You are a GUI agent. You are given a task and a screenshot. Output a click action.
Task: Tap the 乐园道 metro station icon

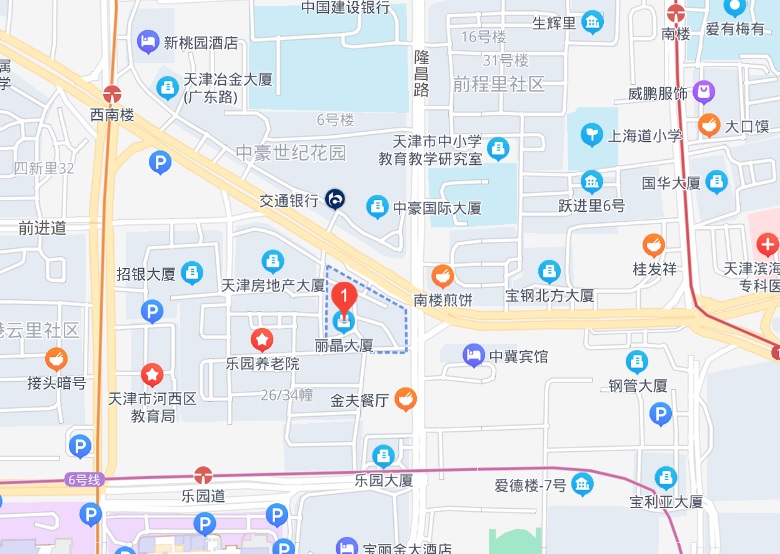203,474
